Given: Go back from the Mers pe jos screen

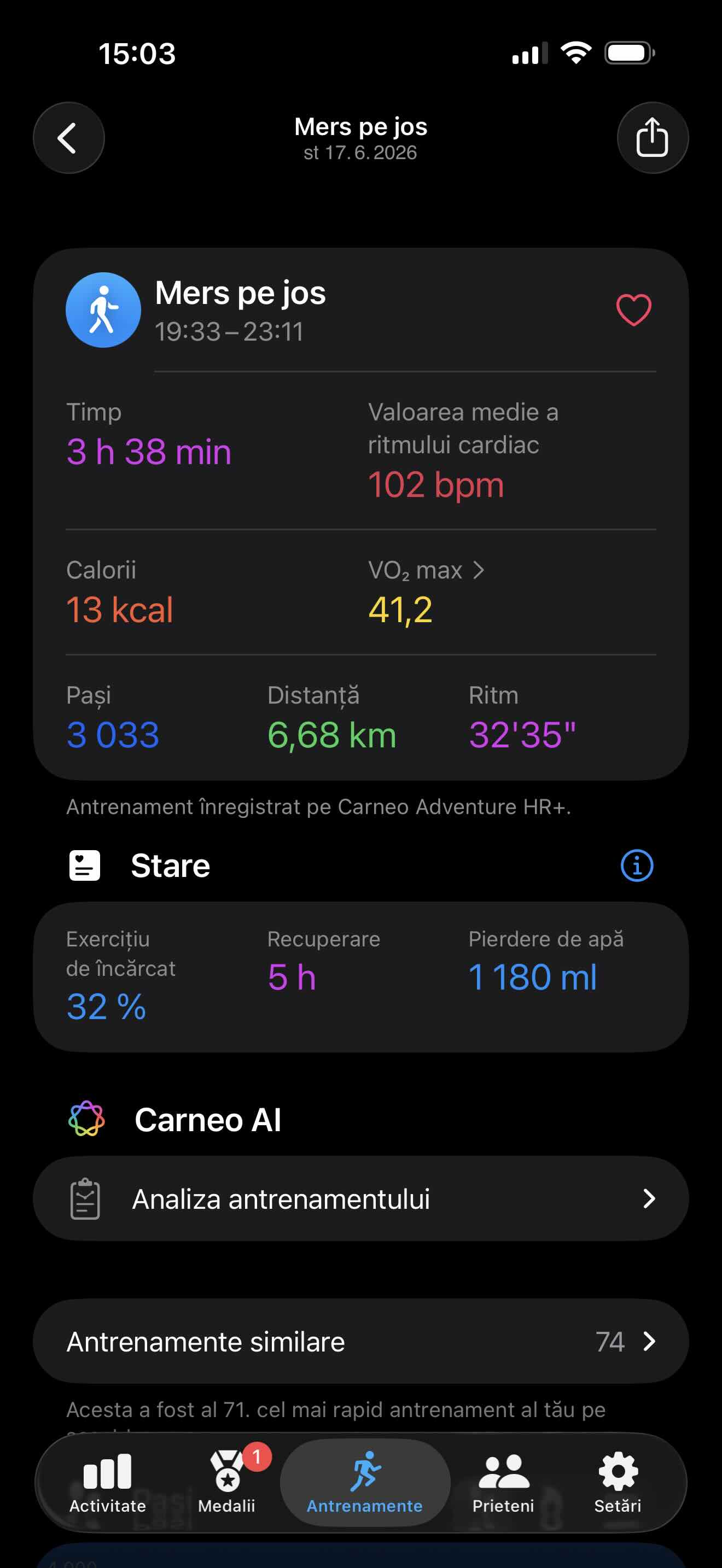Looking at the screenshot, I should (x=69, y=138).
